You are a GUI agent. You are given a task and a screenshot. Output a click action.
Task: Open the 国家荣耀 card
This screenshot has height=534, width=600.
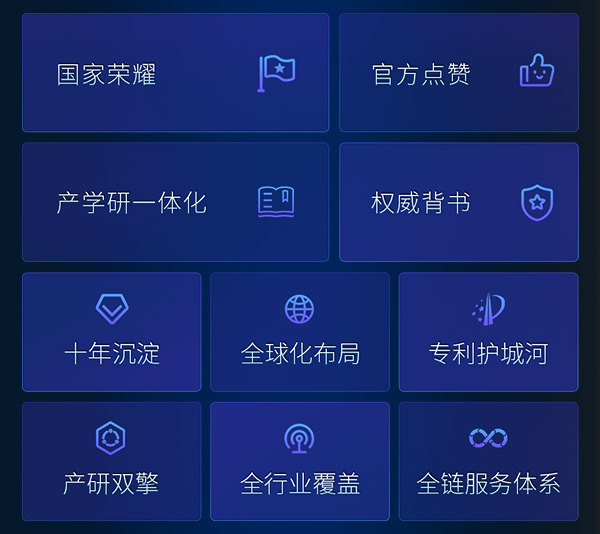coord(175,73)
